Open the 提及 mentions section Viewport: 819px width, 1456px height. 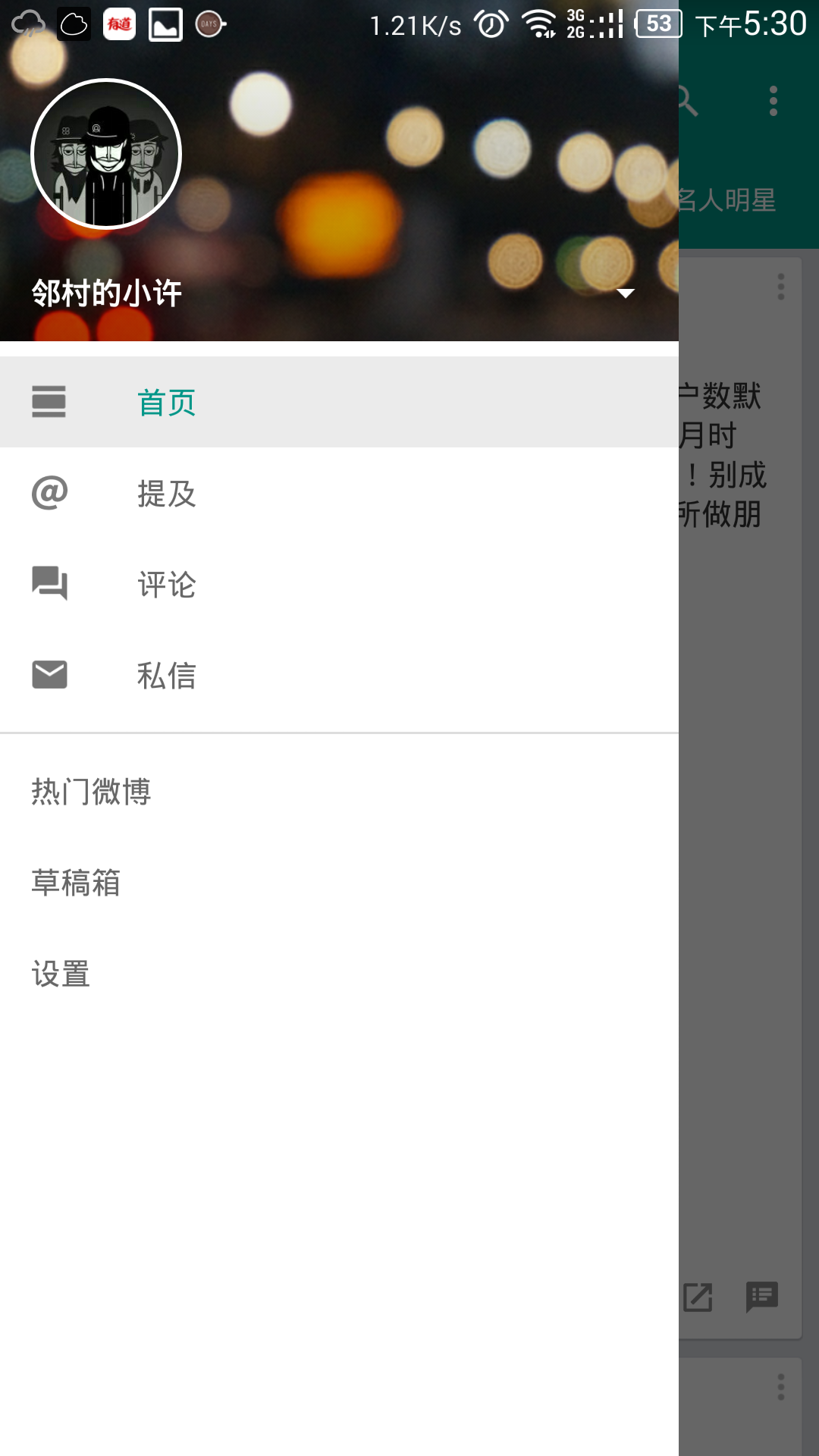click(x=166, y=494)
